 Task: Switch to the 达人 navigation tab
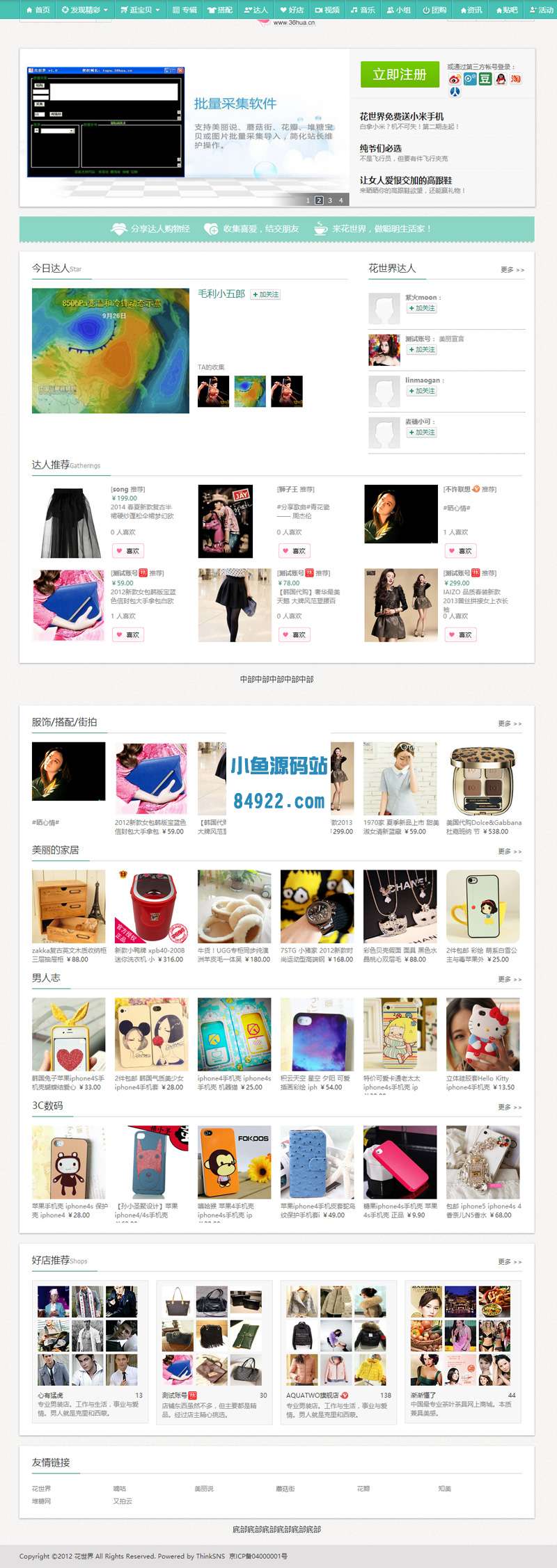(256, 10)
